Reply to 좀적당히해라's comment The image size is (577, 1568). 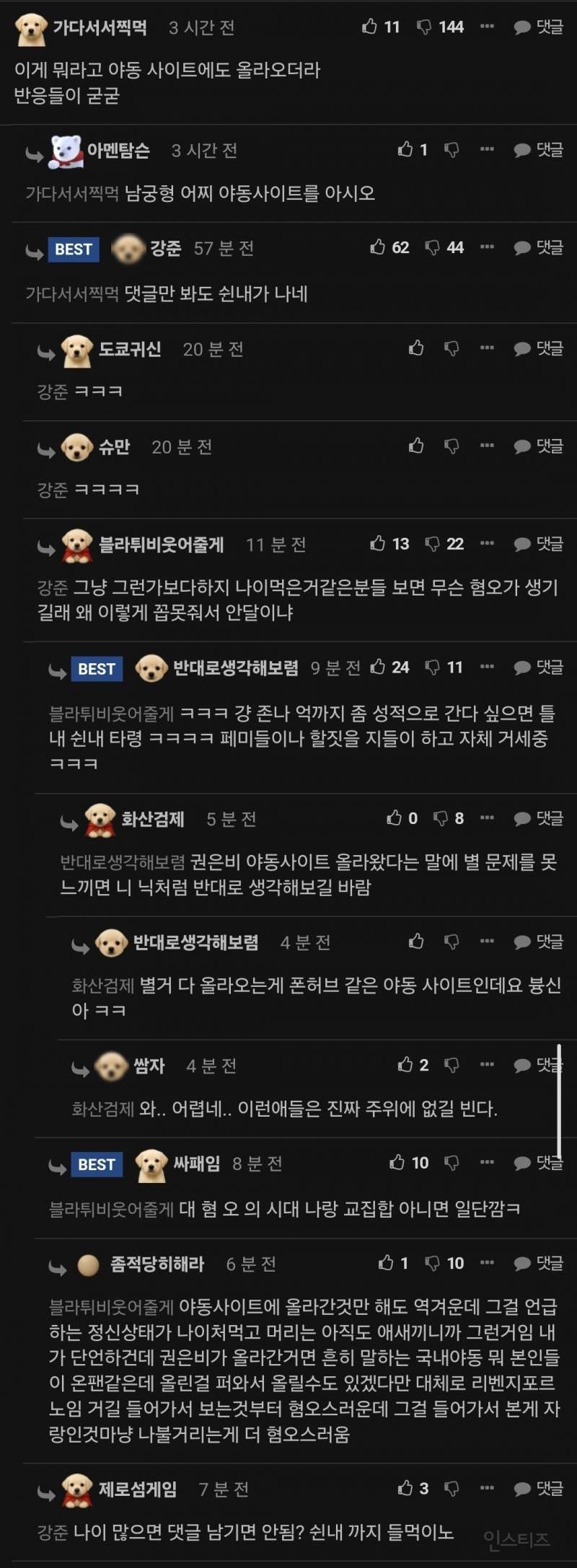(x=538, y=1263)
